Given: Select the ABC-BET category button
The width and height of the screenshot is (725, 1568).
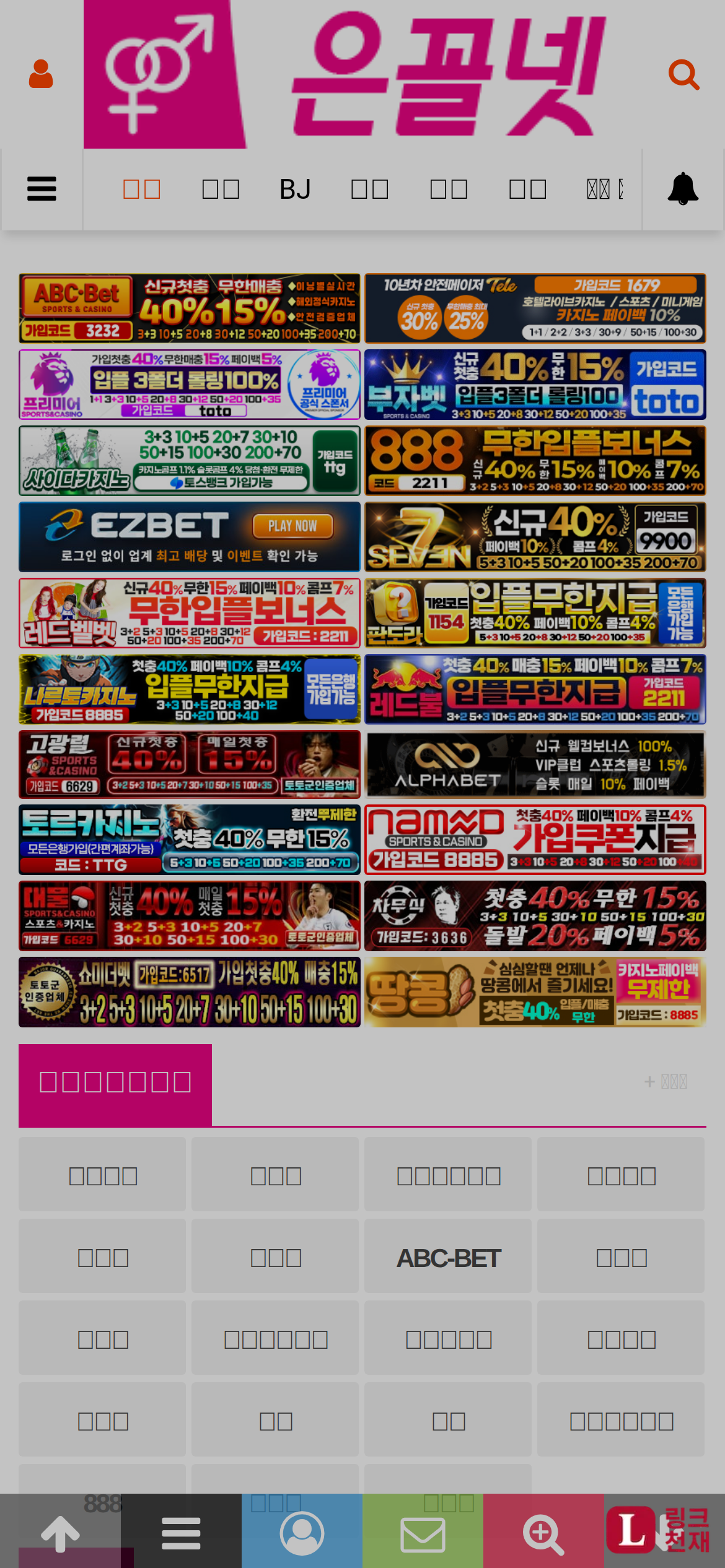Looking at the screenshot, I should (x=448, y=1258).
